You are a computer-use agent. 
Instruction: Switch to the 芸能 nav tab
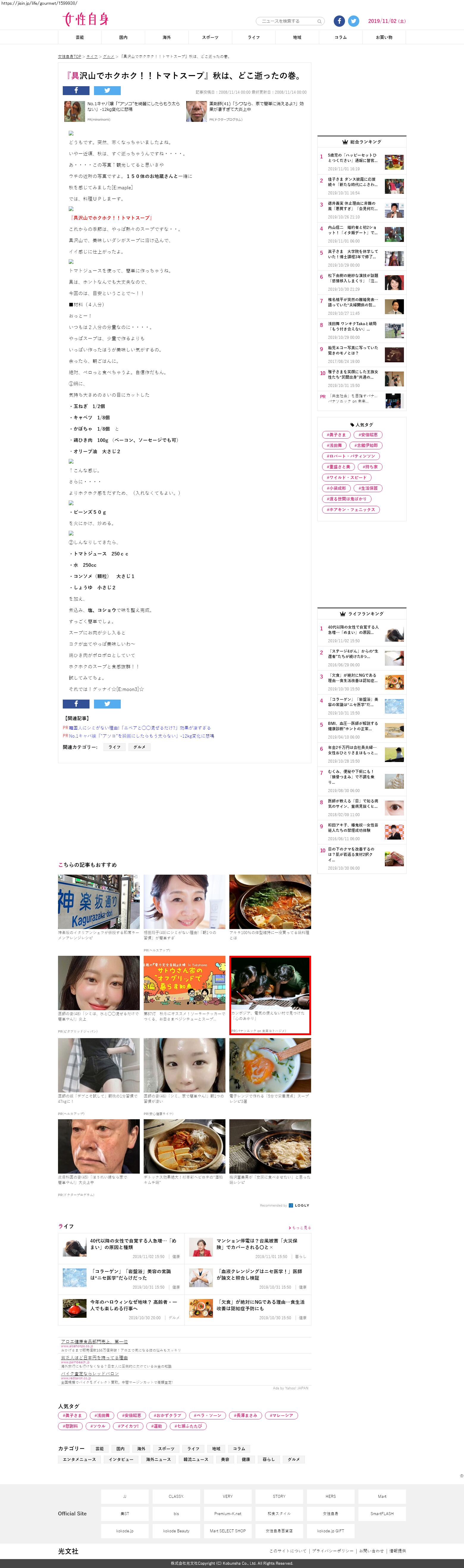click(80, 38)
